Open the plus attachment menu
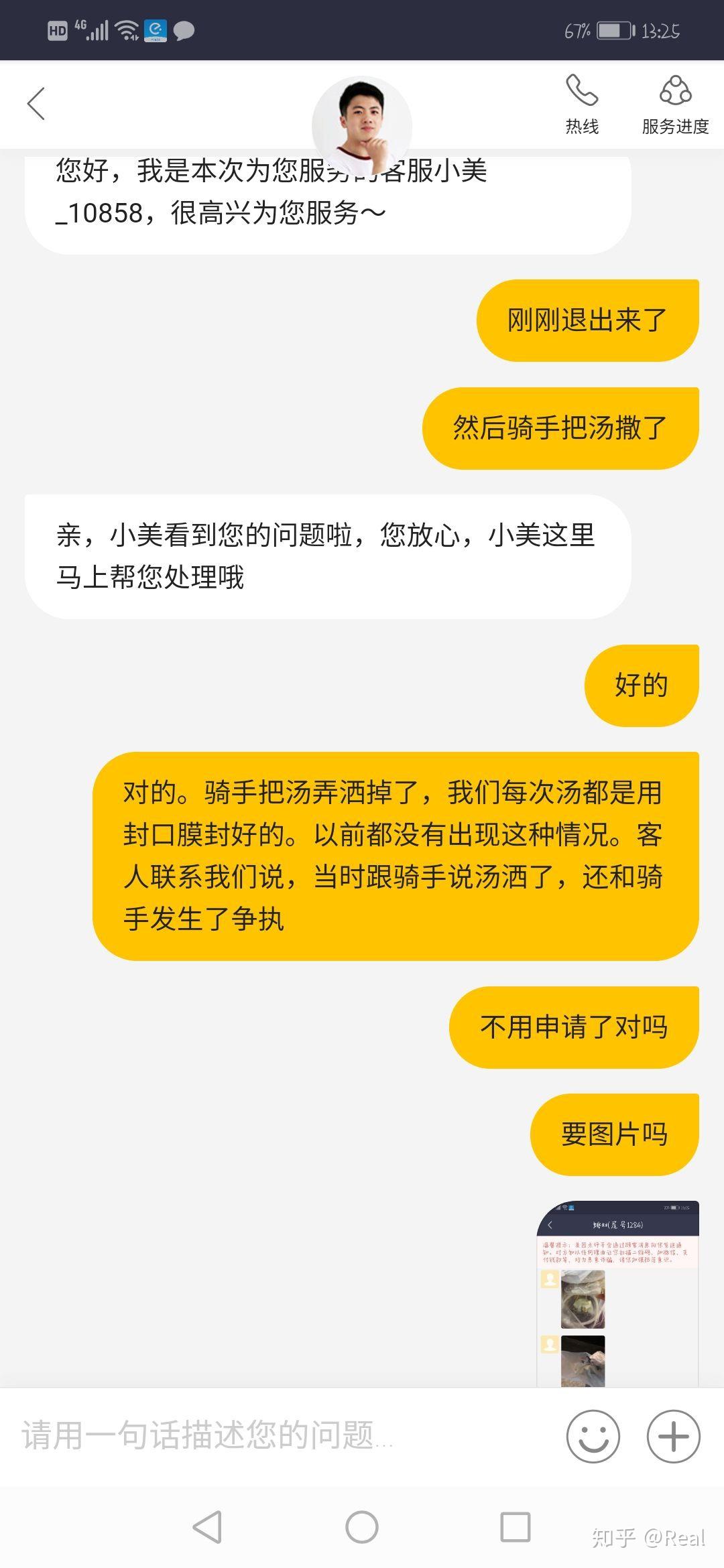The image size is (724, 1568). click(673, 1436)
